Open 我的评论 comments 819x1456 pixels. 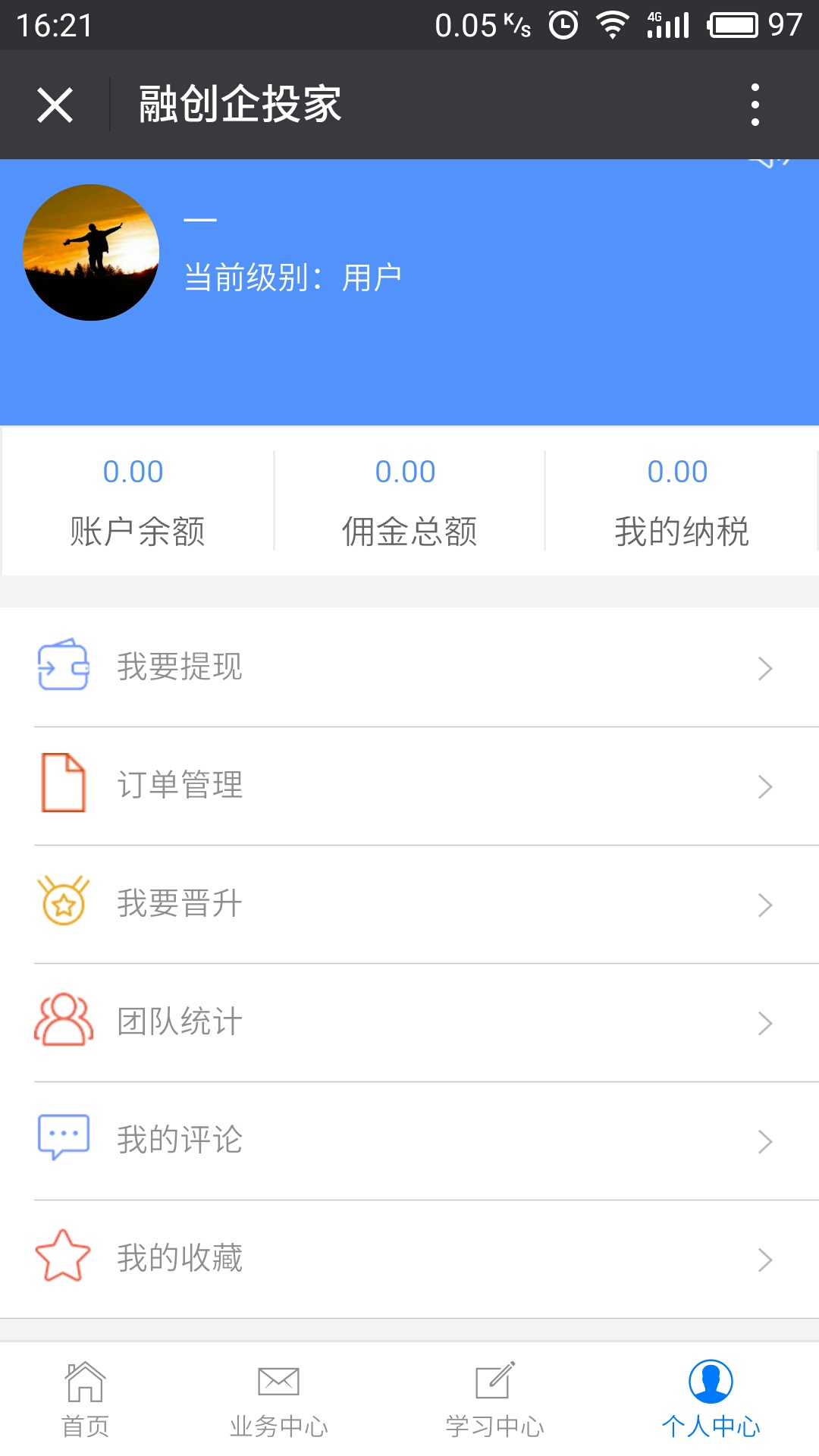pos(409,1140)
